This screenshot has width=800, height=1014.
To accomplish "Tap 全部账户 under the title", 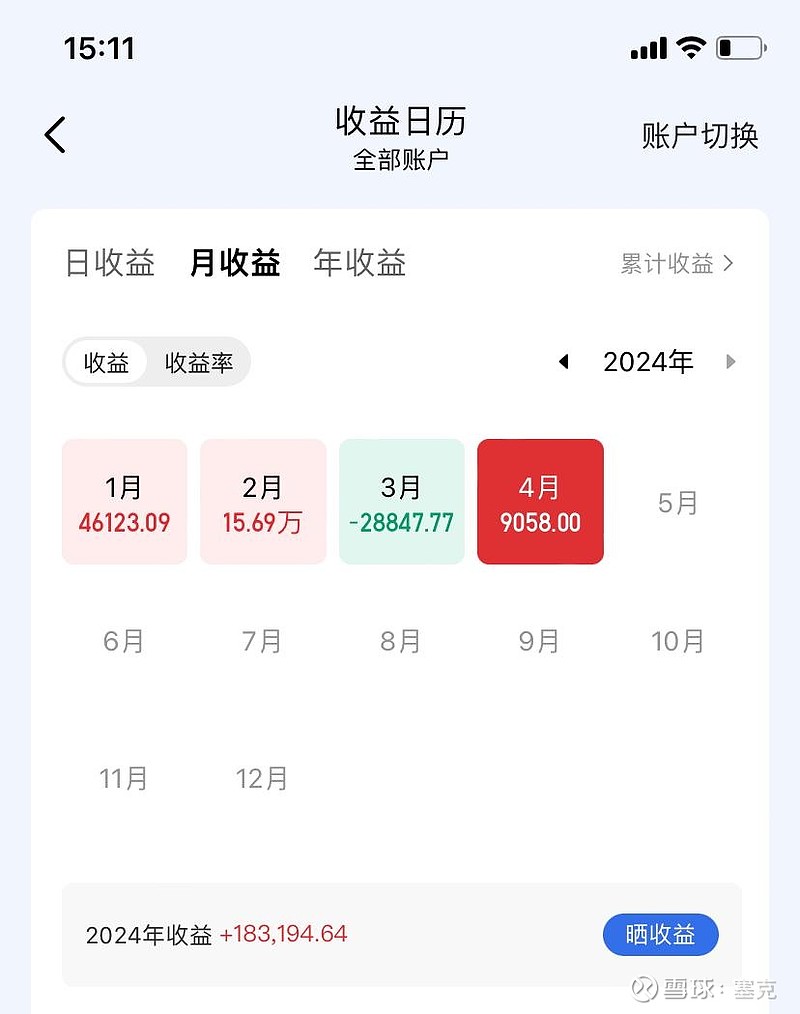I will point(402,158).
